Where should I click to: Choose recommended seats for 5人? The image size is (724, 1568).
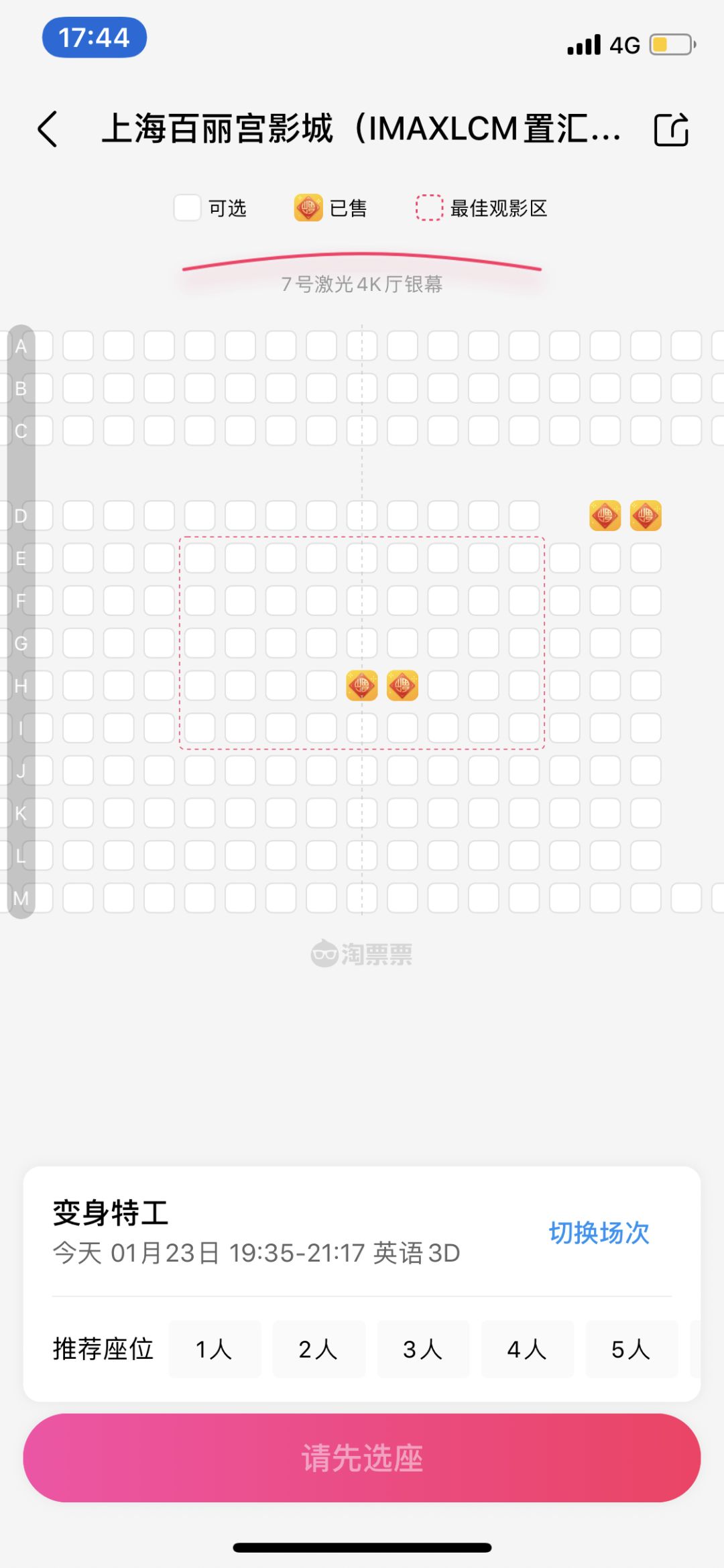pos(631,1349)
